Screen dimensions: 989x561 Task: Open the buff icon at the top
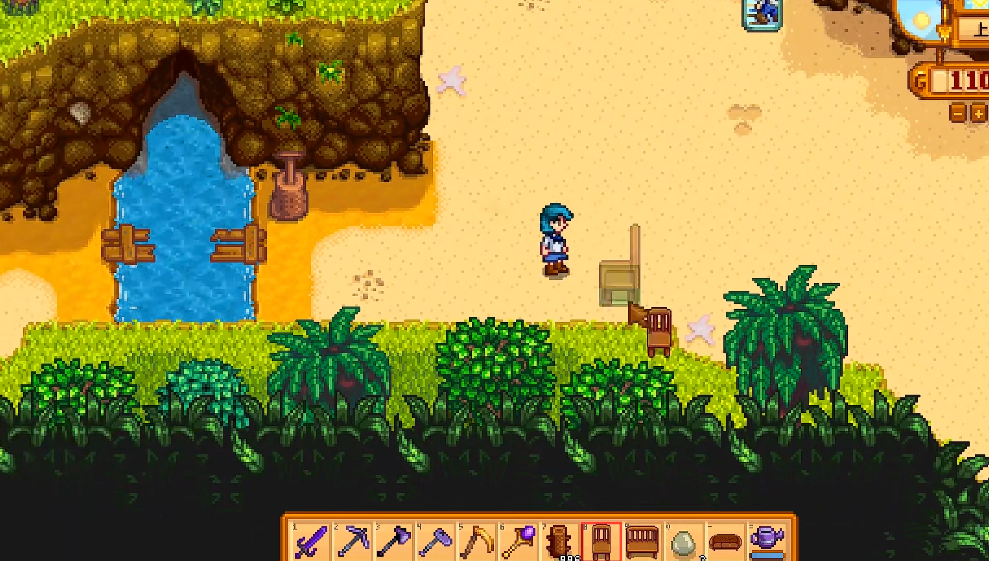pos(764,12)
